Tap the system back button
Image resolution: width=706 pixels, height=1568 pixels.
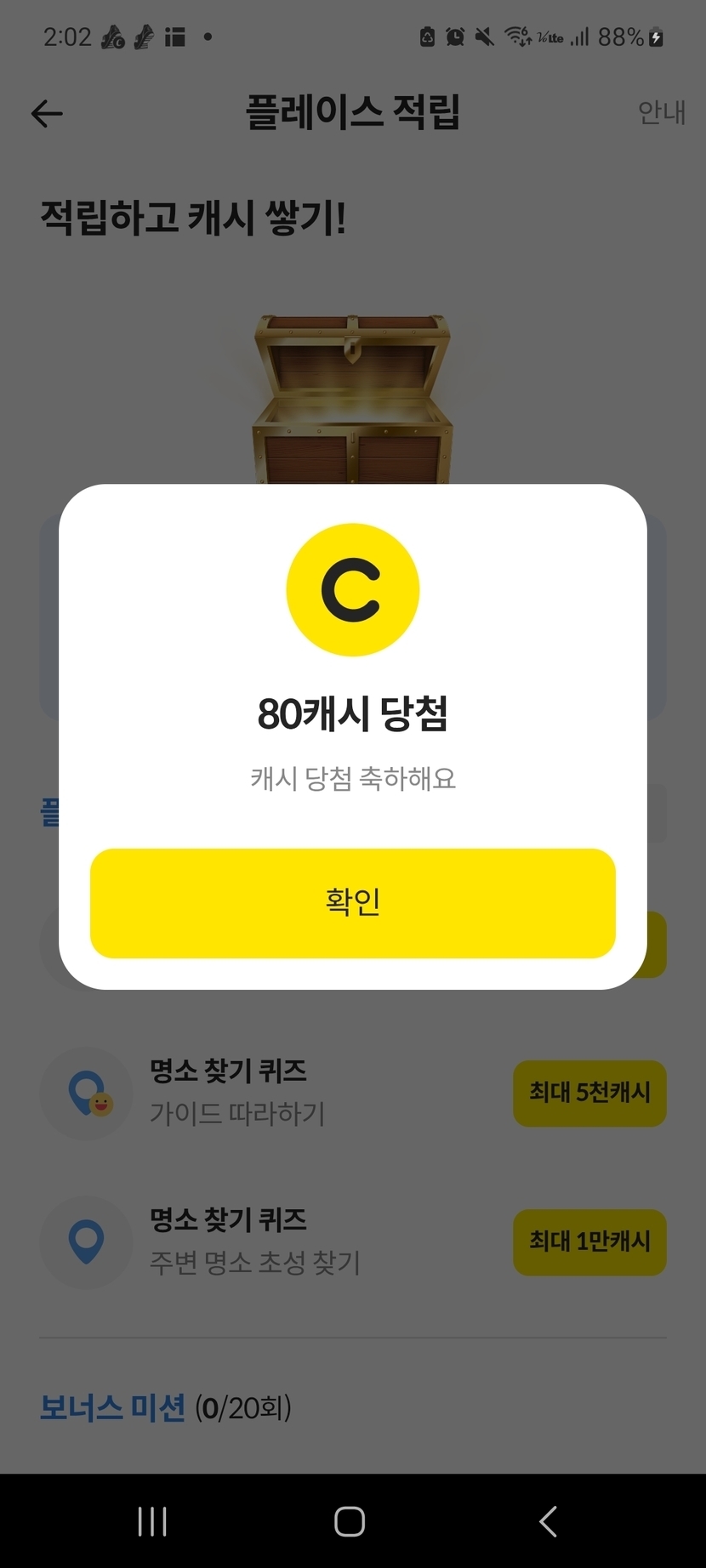549,1521
